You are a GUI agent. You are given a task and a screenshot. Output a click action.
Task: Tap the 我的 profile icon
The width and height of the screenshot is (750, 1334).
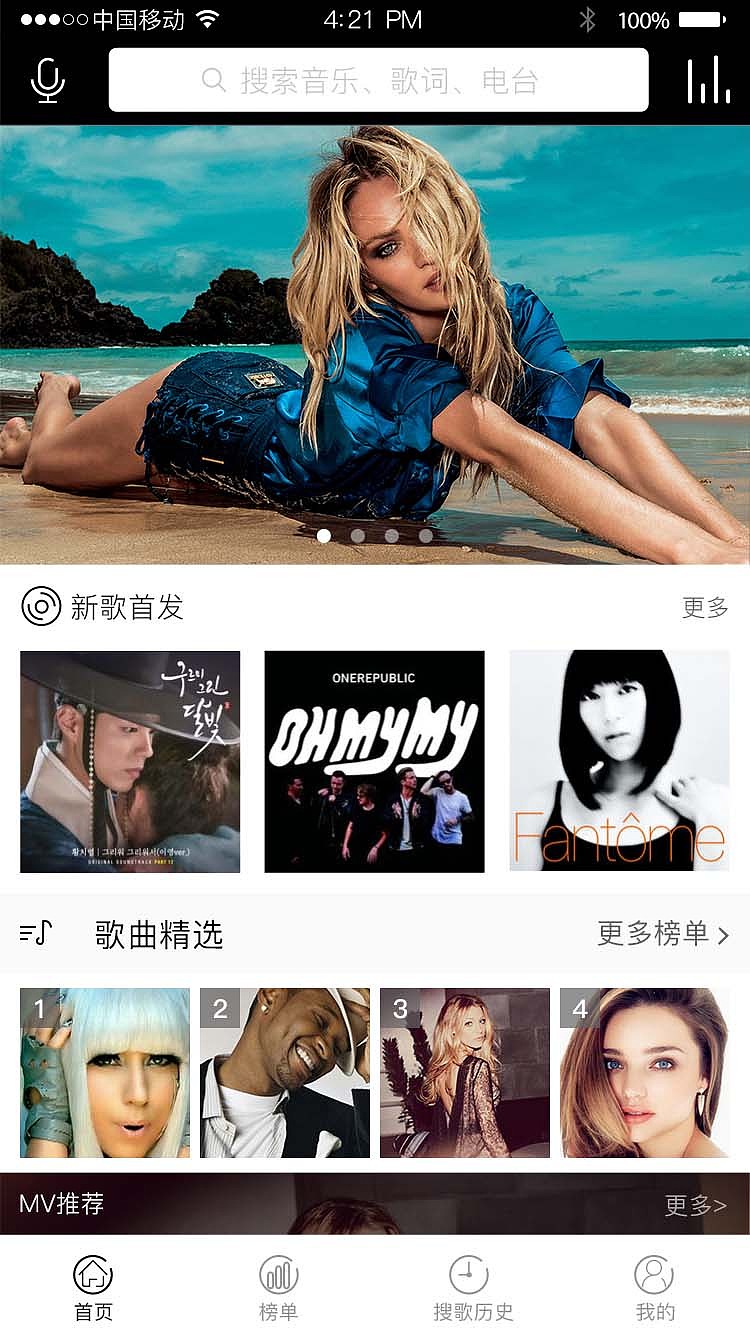pos(656,1275)
